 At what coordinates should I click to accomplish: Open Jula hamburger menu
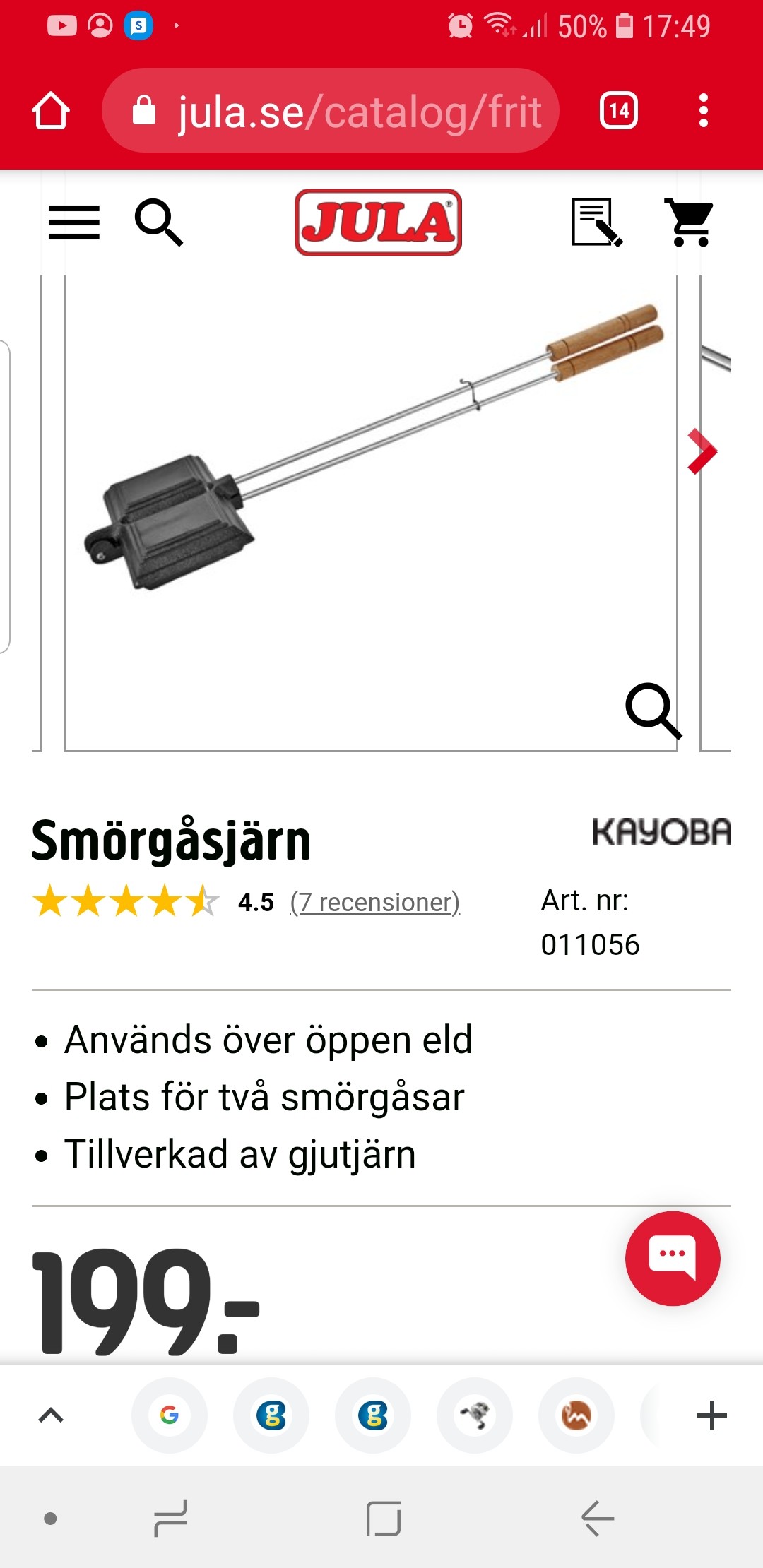(73, 222)
